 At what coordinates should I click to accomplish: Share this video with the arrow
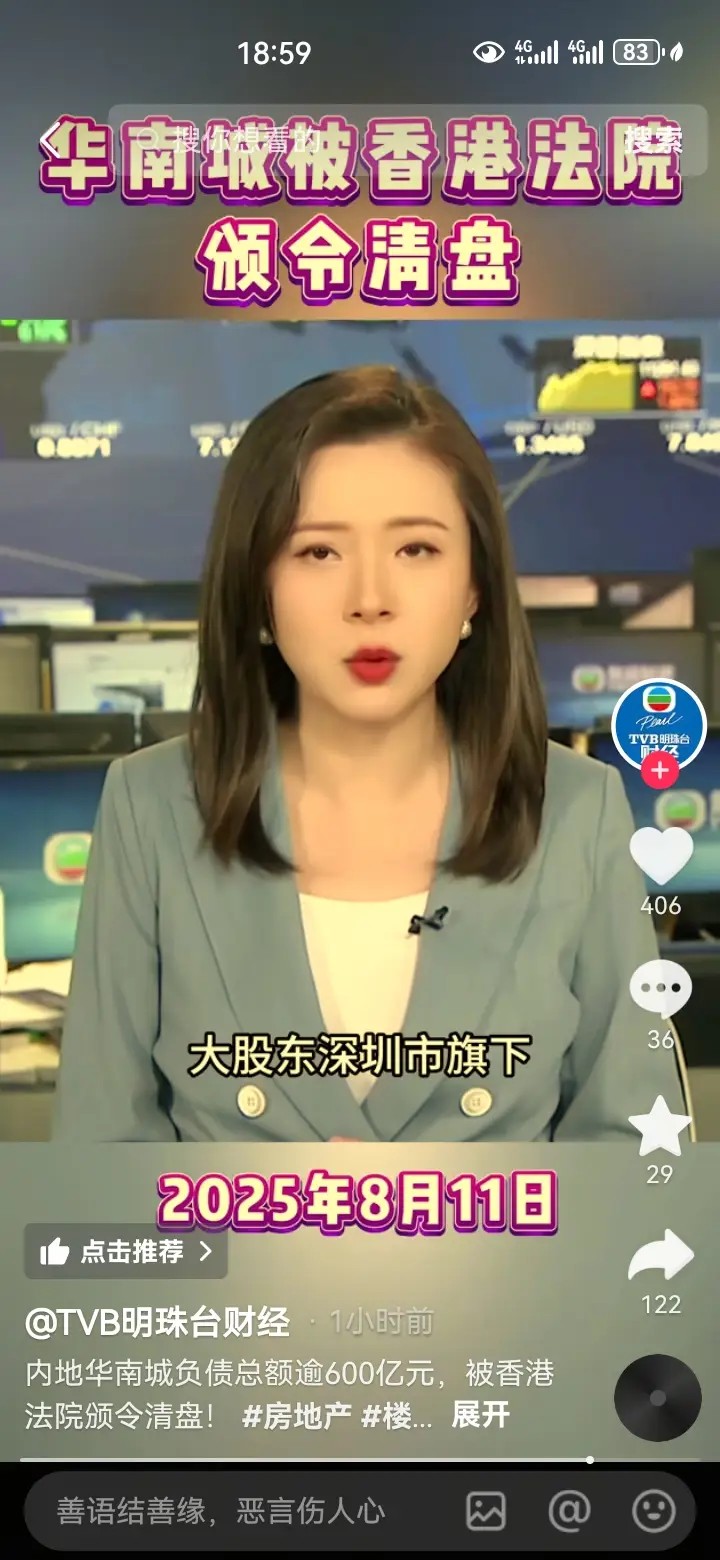pyautogui.click(x=660, y=1257)
